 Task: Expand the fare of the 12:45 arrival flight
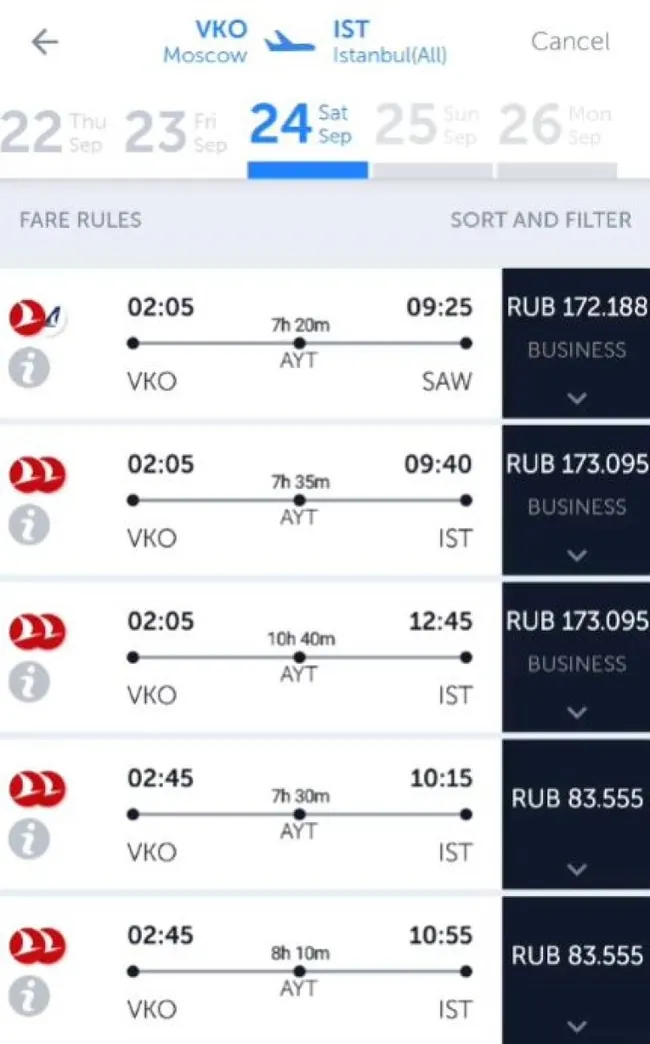576,657
